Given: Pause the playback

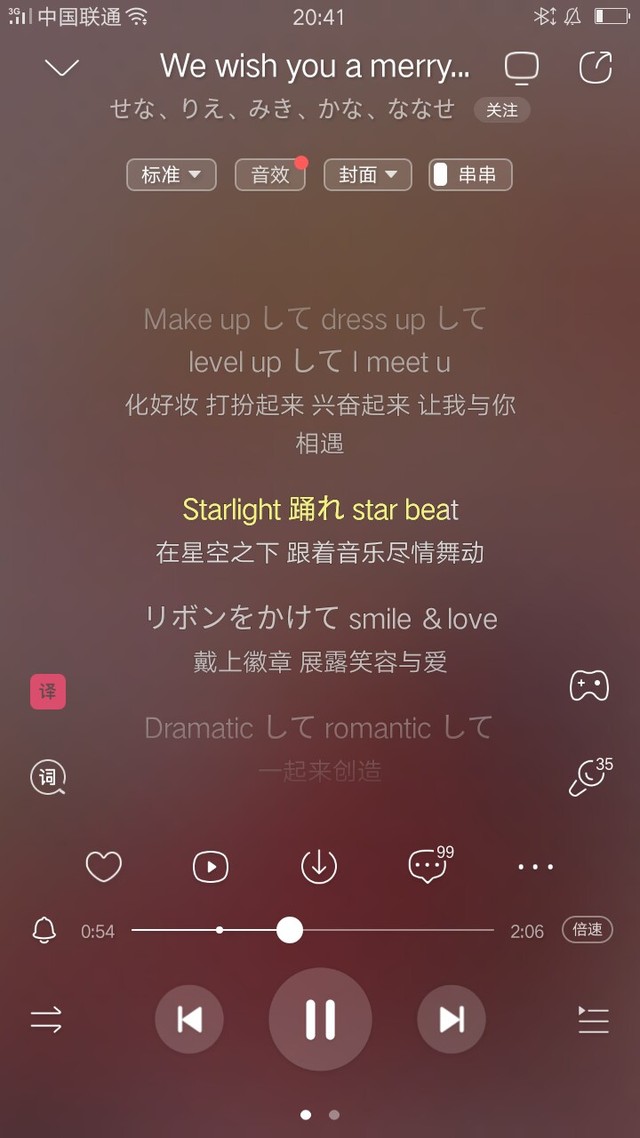Looking at the screenshot, I should pos(320,1019).
